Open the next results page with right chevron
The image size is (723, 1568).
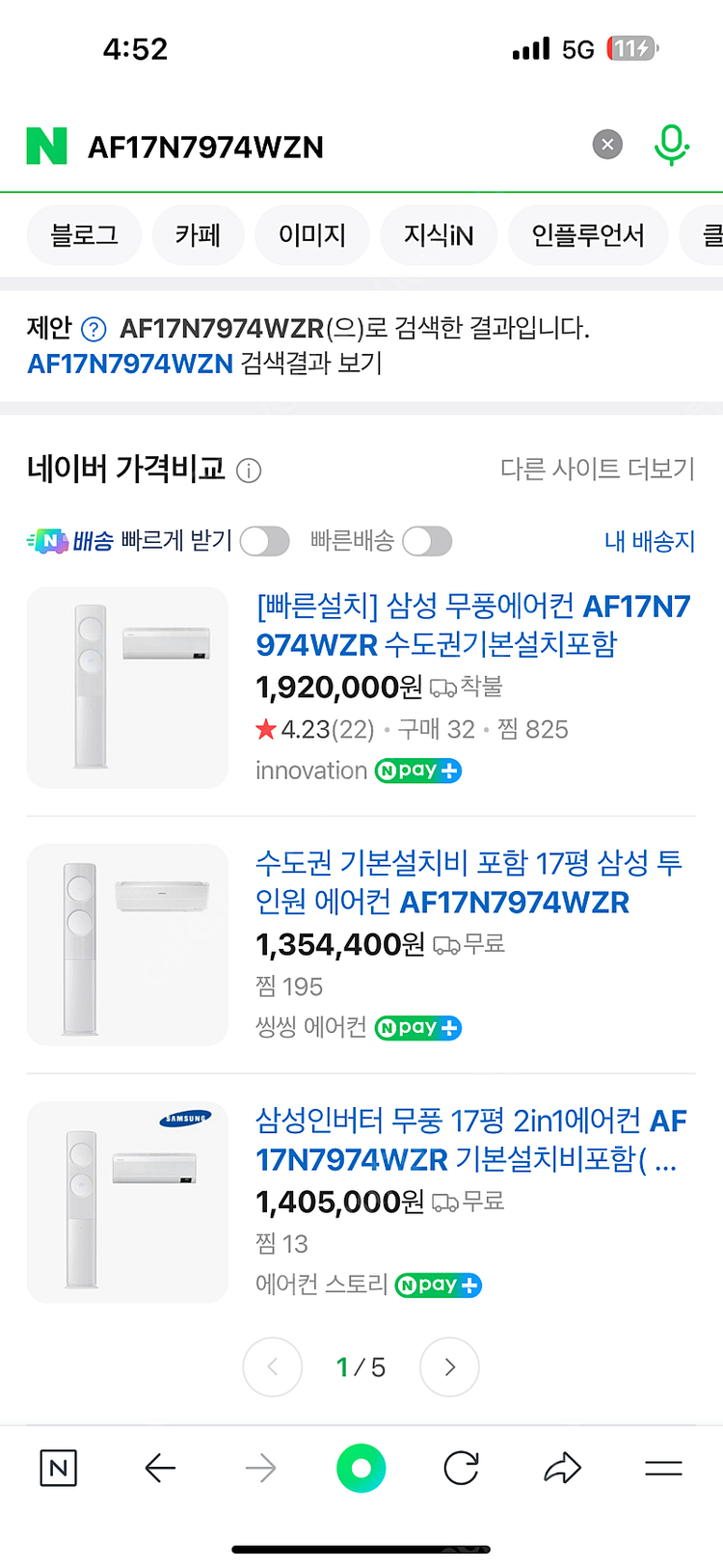point(448,1366)
